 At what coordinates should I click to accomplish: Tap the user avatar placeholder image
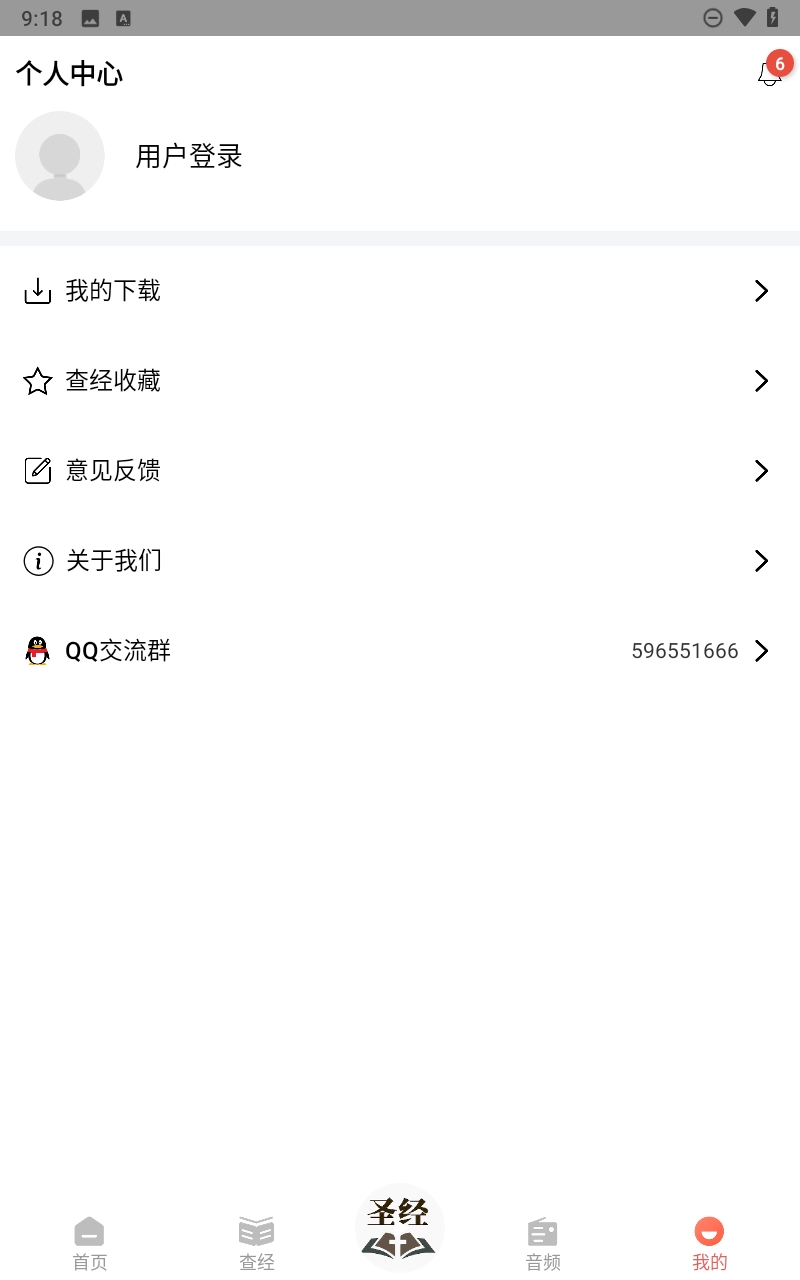coord(60,157)
